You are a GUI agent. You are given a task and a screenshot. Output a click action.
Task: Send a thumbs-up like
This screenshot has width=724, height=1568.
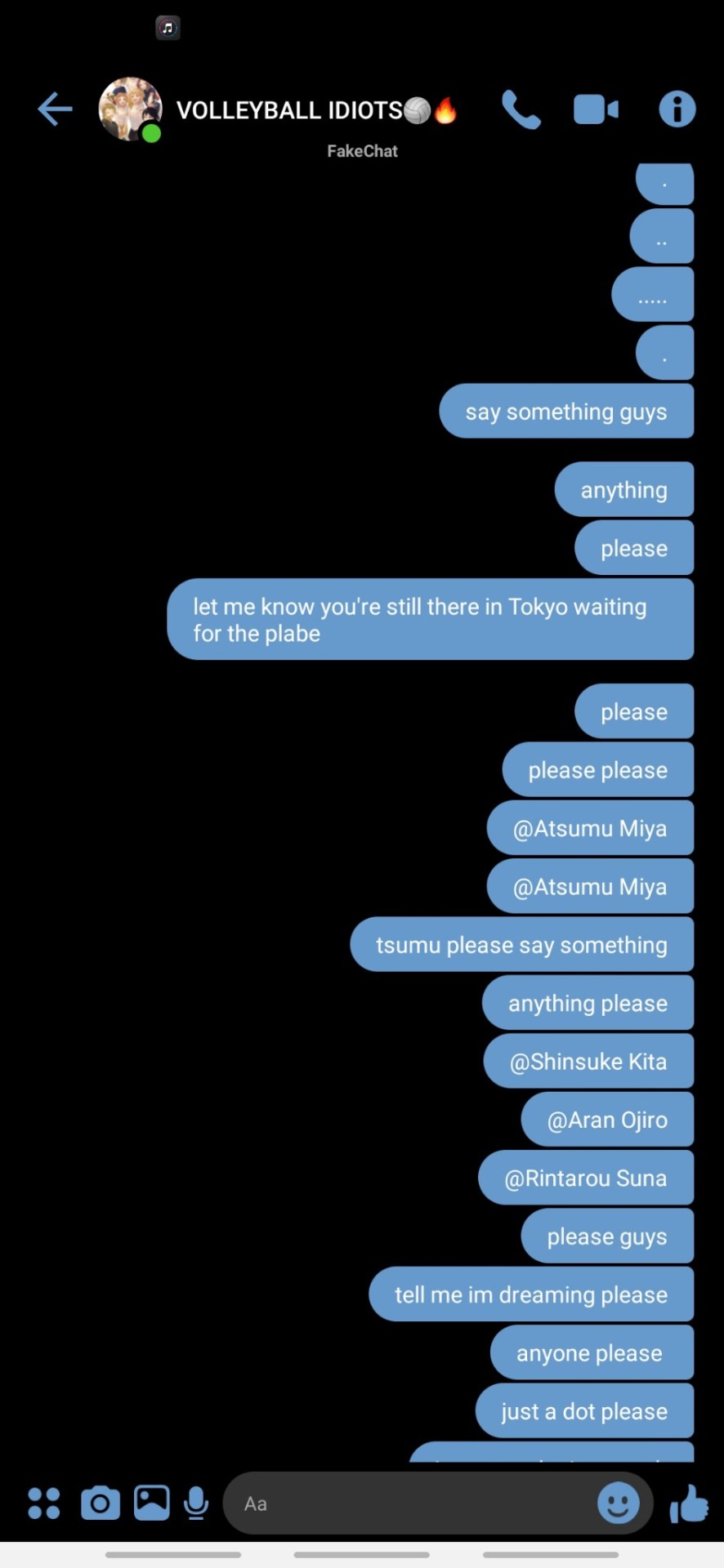click(x=689, y=1503)
